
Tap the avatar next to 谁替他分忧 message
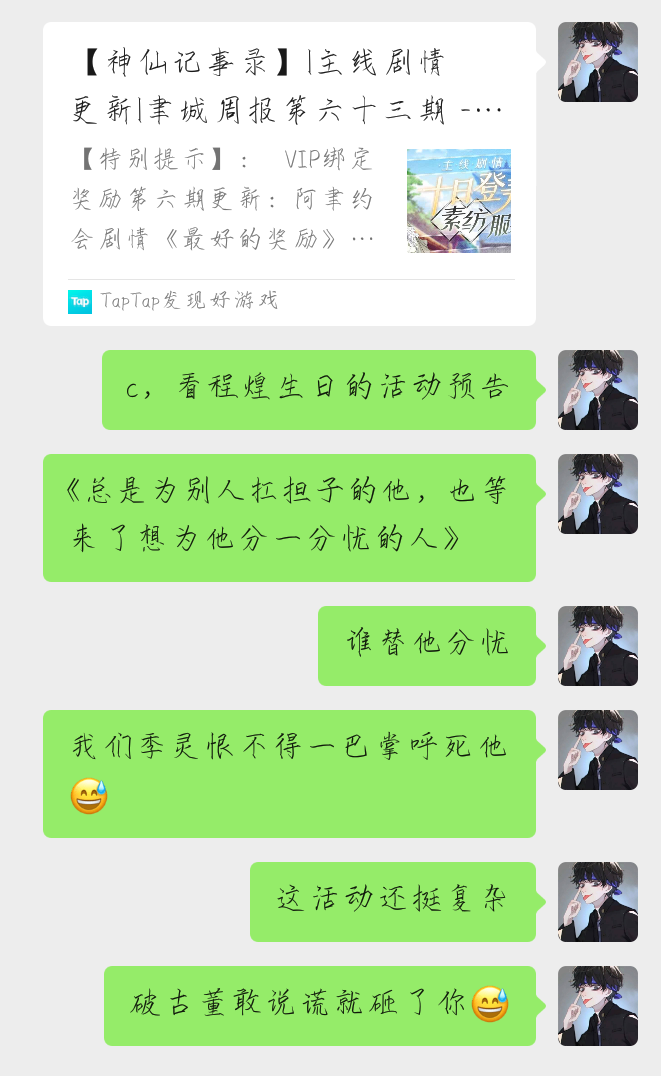point(598,646)
